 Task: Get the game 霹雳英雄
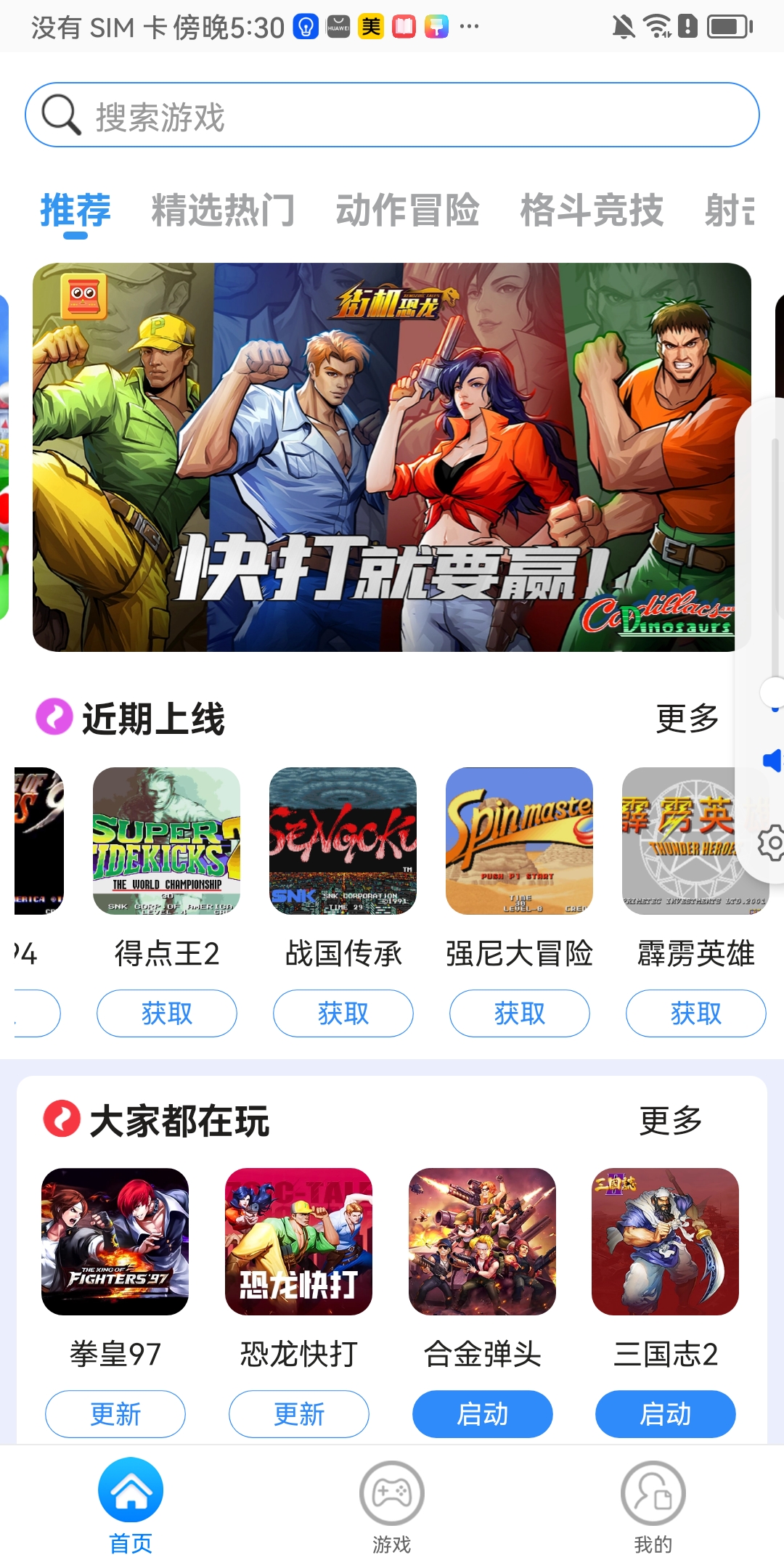695,1013
